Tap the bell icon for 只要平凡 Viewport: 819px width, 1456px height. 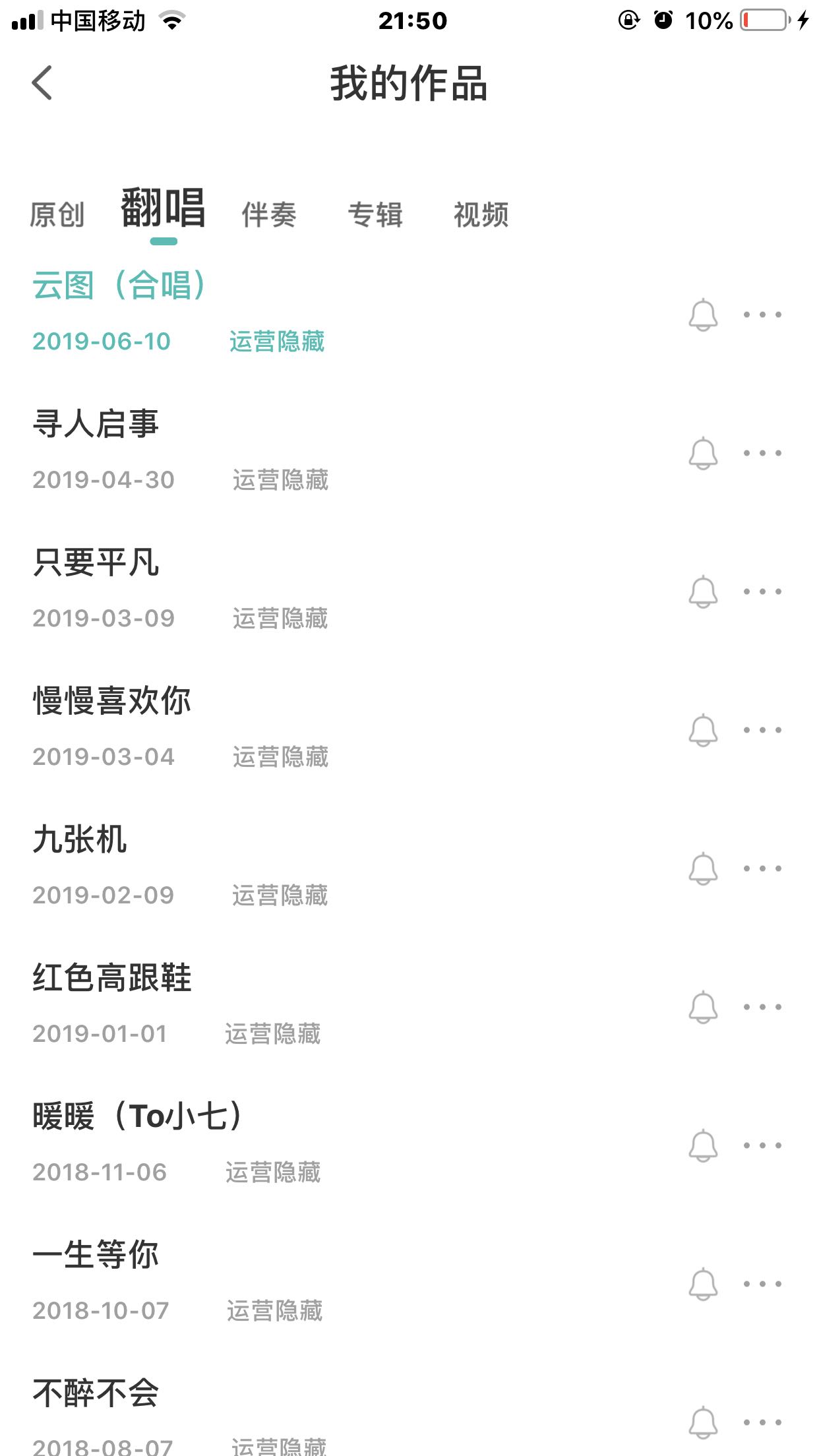tap(703, 591)
